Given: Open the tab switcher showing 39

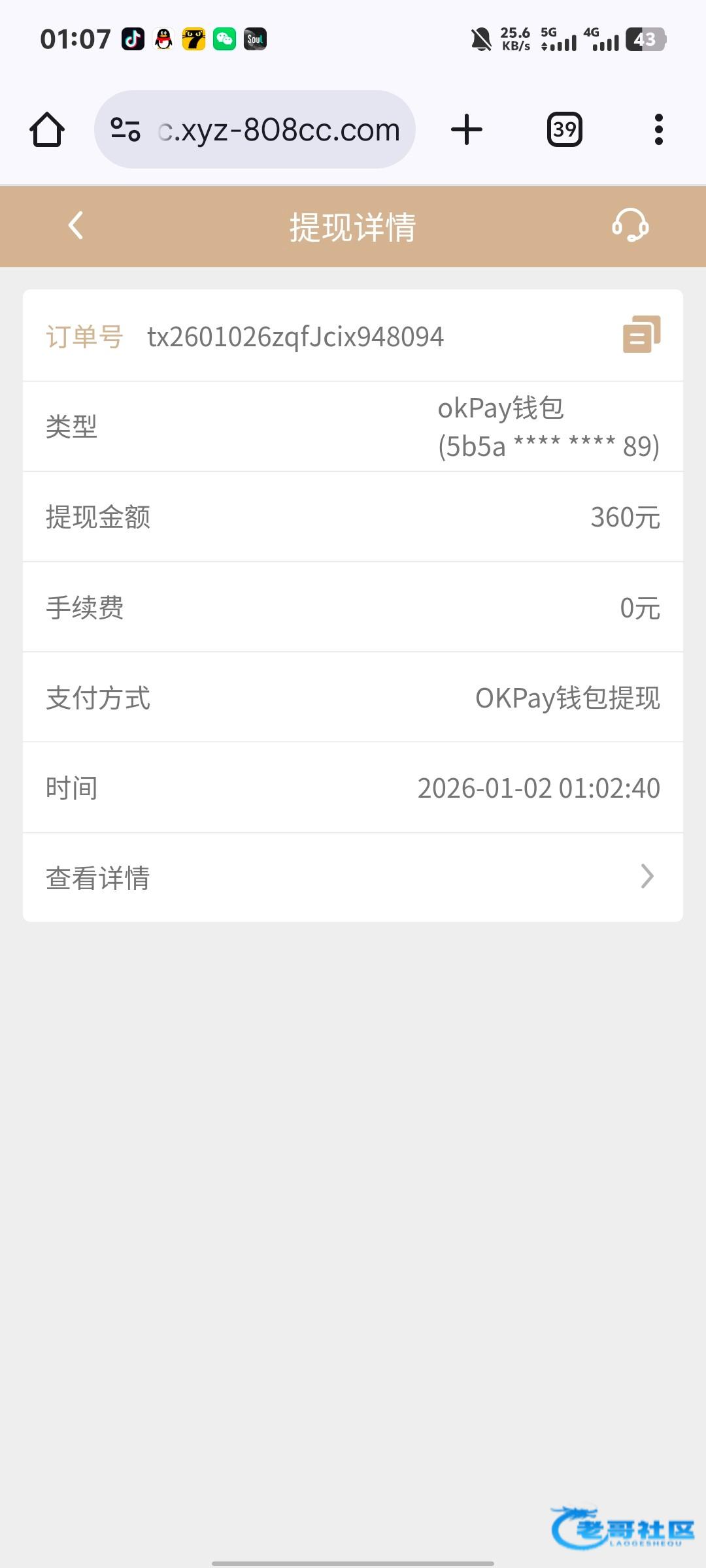Looking at the screenshot, I should click(x=564, y=129).
